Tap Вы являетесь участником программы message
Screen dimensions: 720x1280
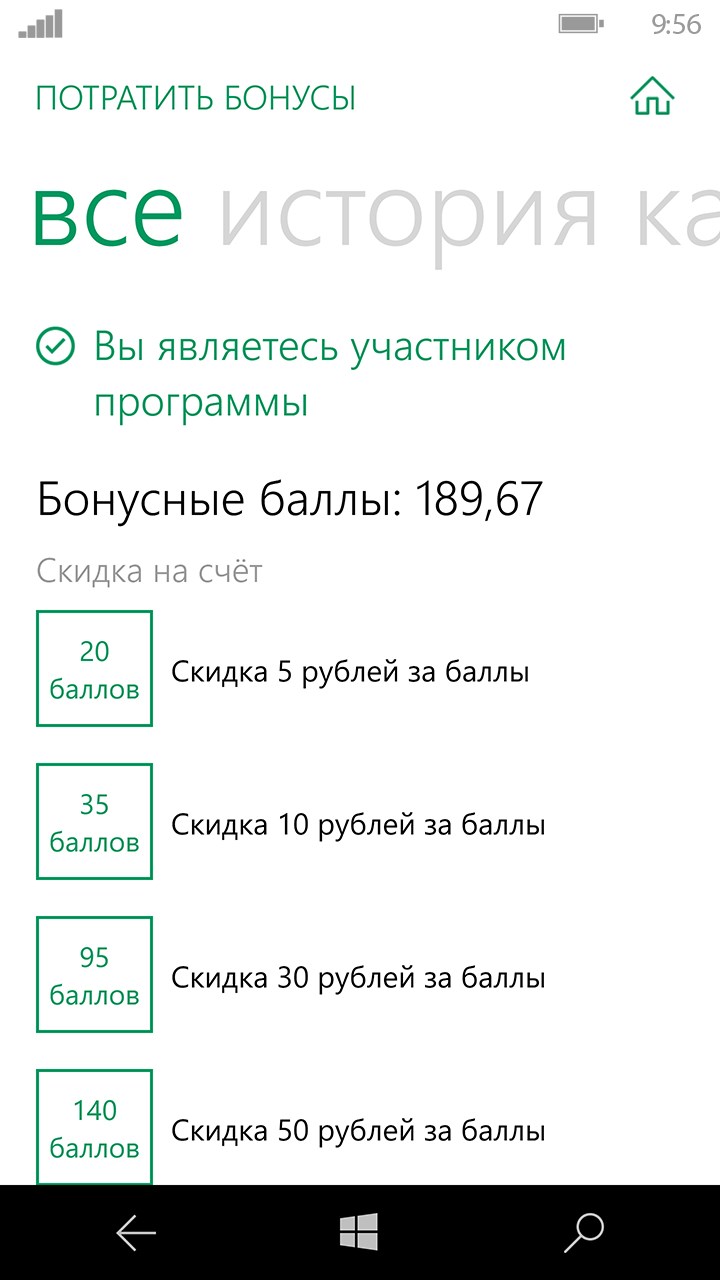[330, 370]
